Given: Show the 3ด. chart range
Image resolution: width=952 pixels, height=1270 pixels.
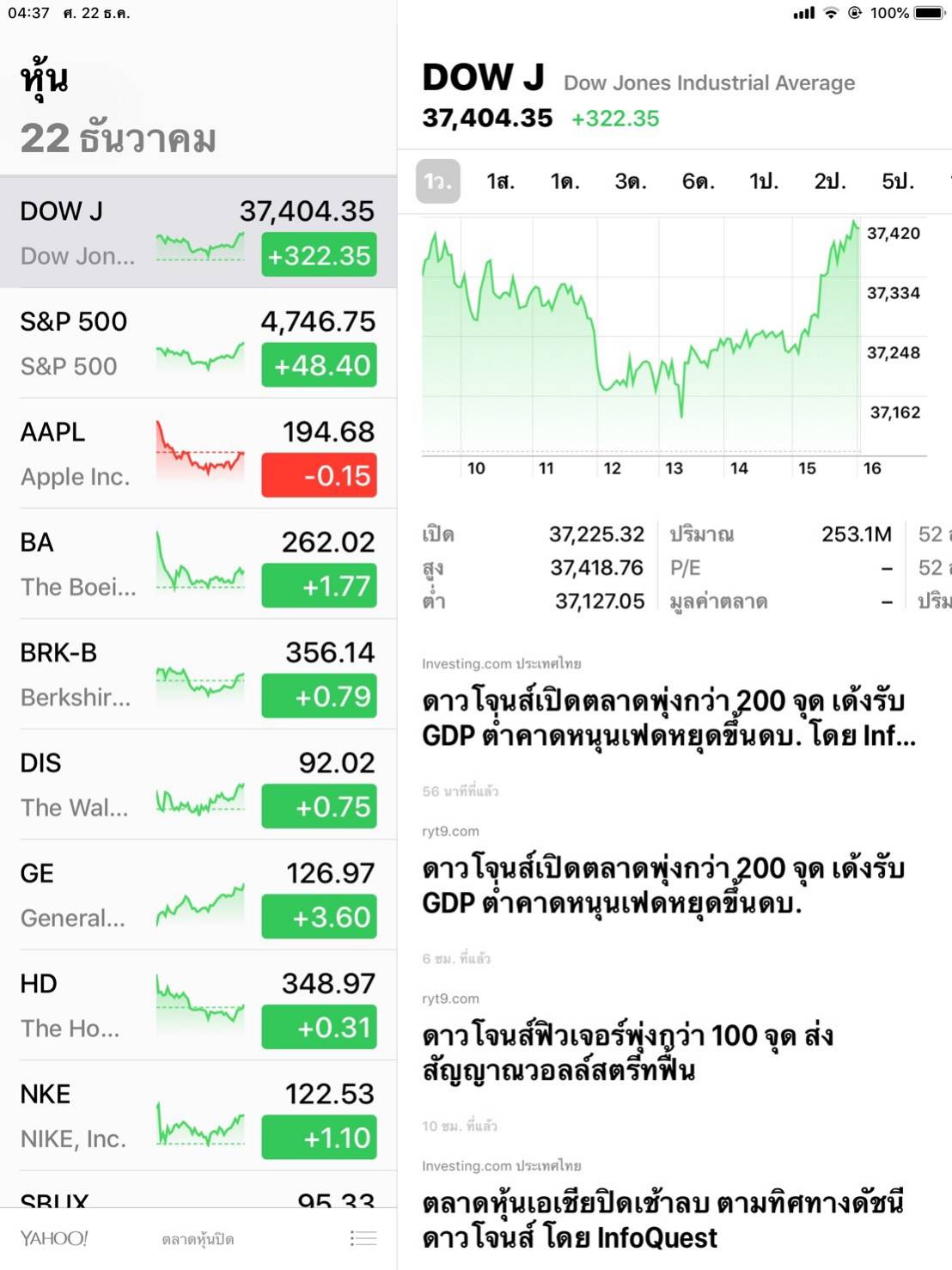Looking at the screenshot, I should coord(631,181).
